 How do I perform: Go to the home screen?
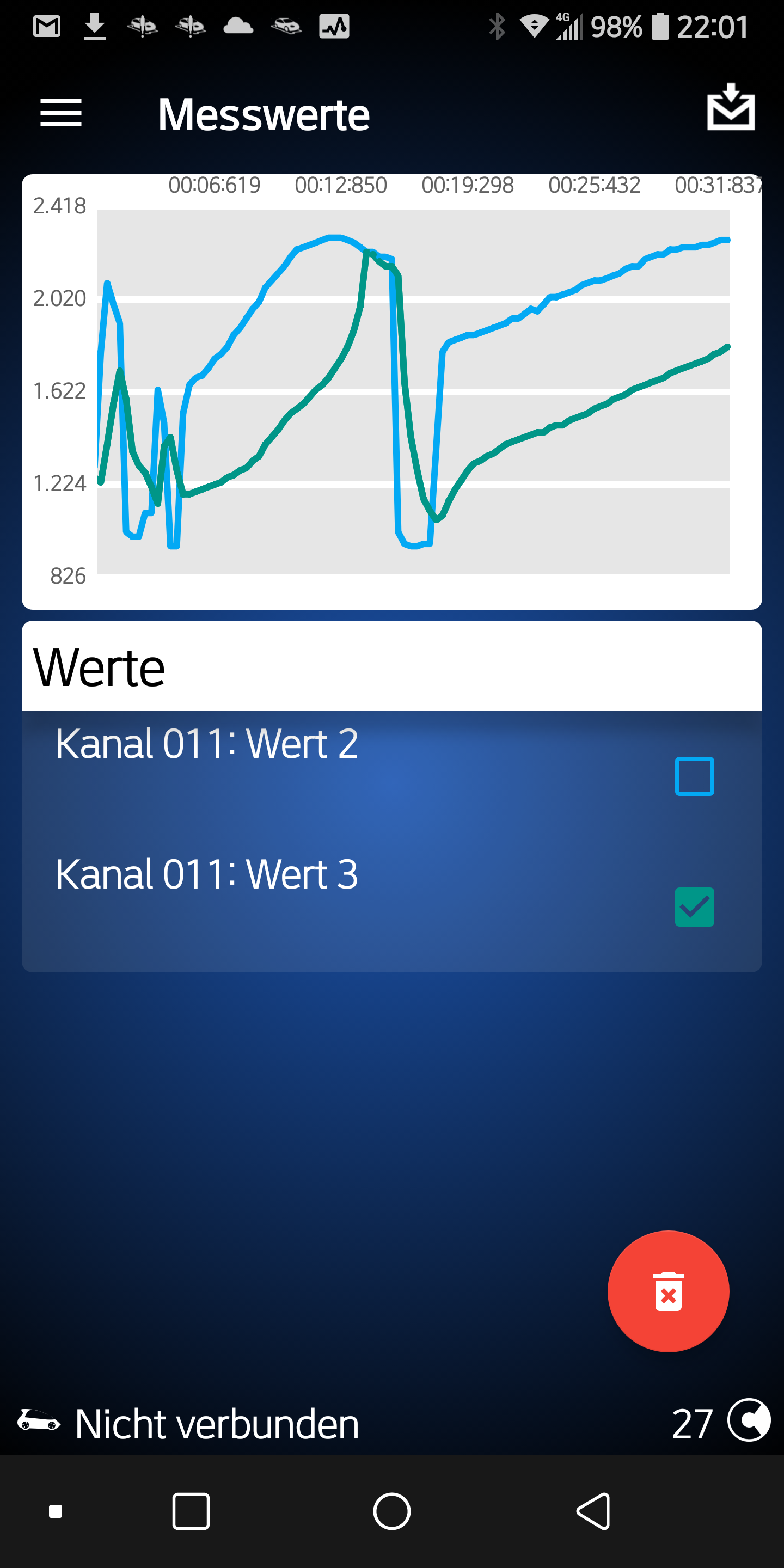click(x=391, y=1511)
